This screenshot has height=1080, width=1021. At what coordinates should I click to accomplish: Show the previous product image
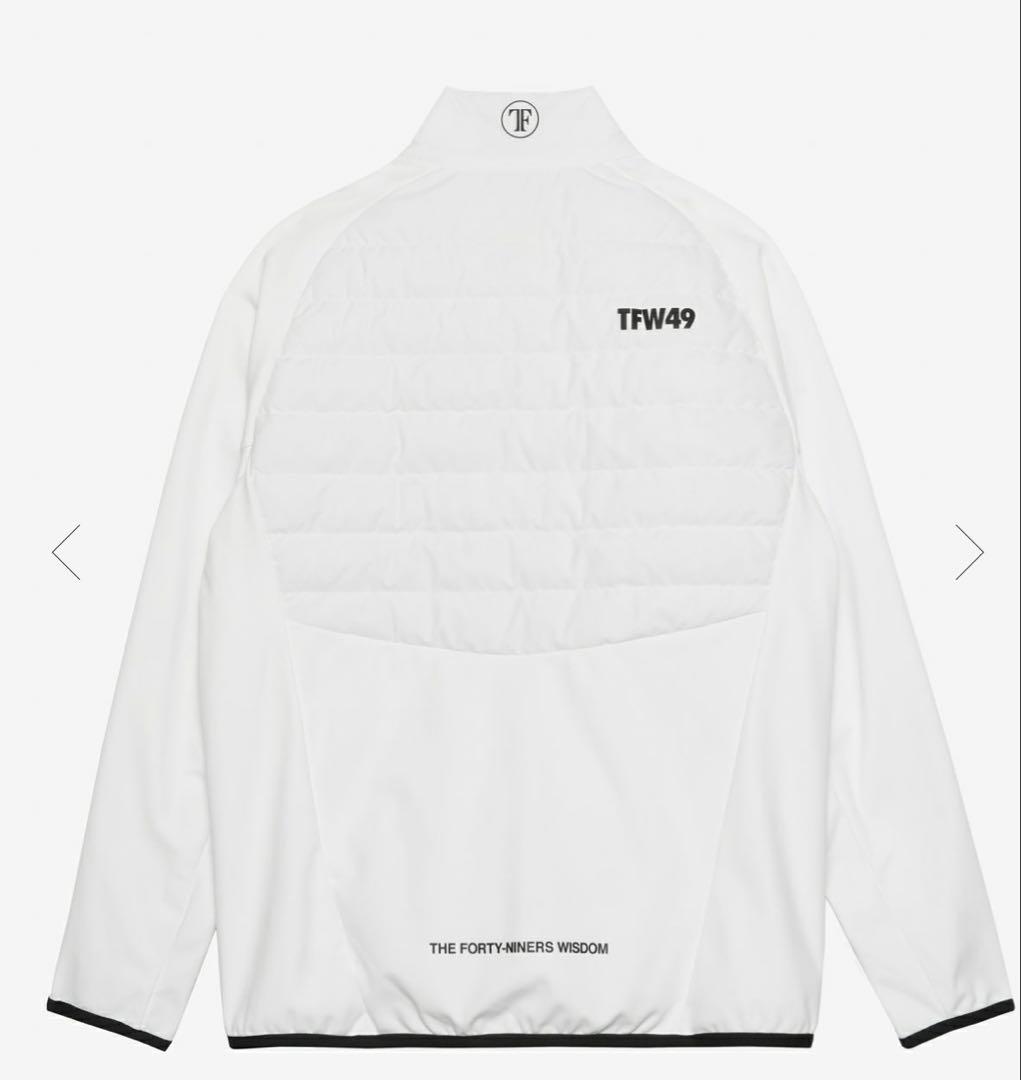(67, 552)
